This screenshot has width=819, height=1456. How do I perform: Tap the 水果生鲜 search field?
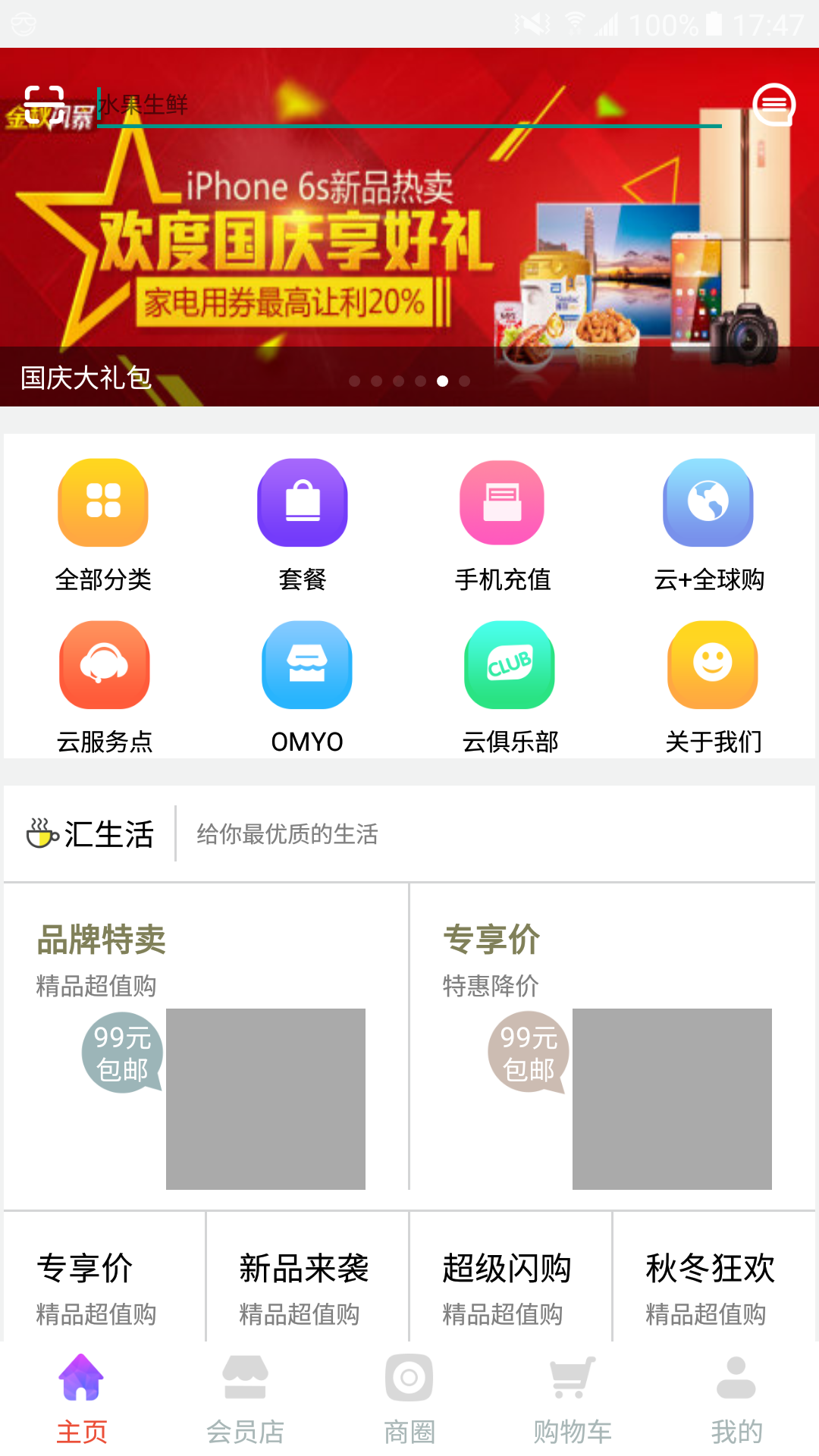point(409,106)
